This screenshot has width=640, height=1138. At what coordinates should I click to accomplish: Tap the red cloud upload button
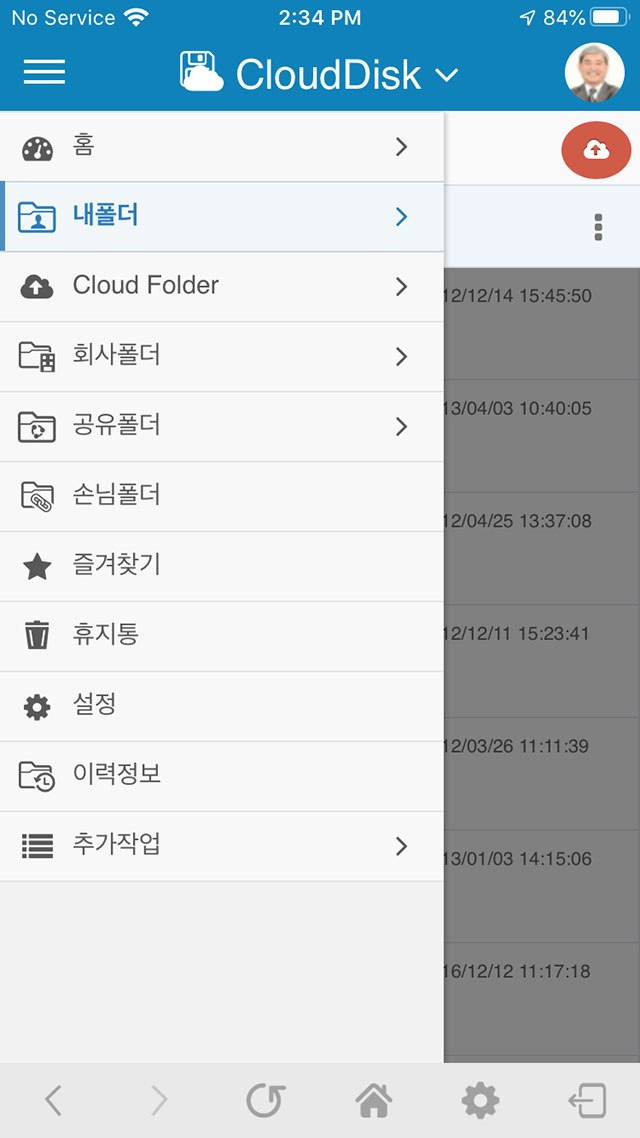click(x=596, y=150)
